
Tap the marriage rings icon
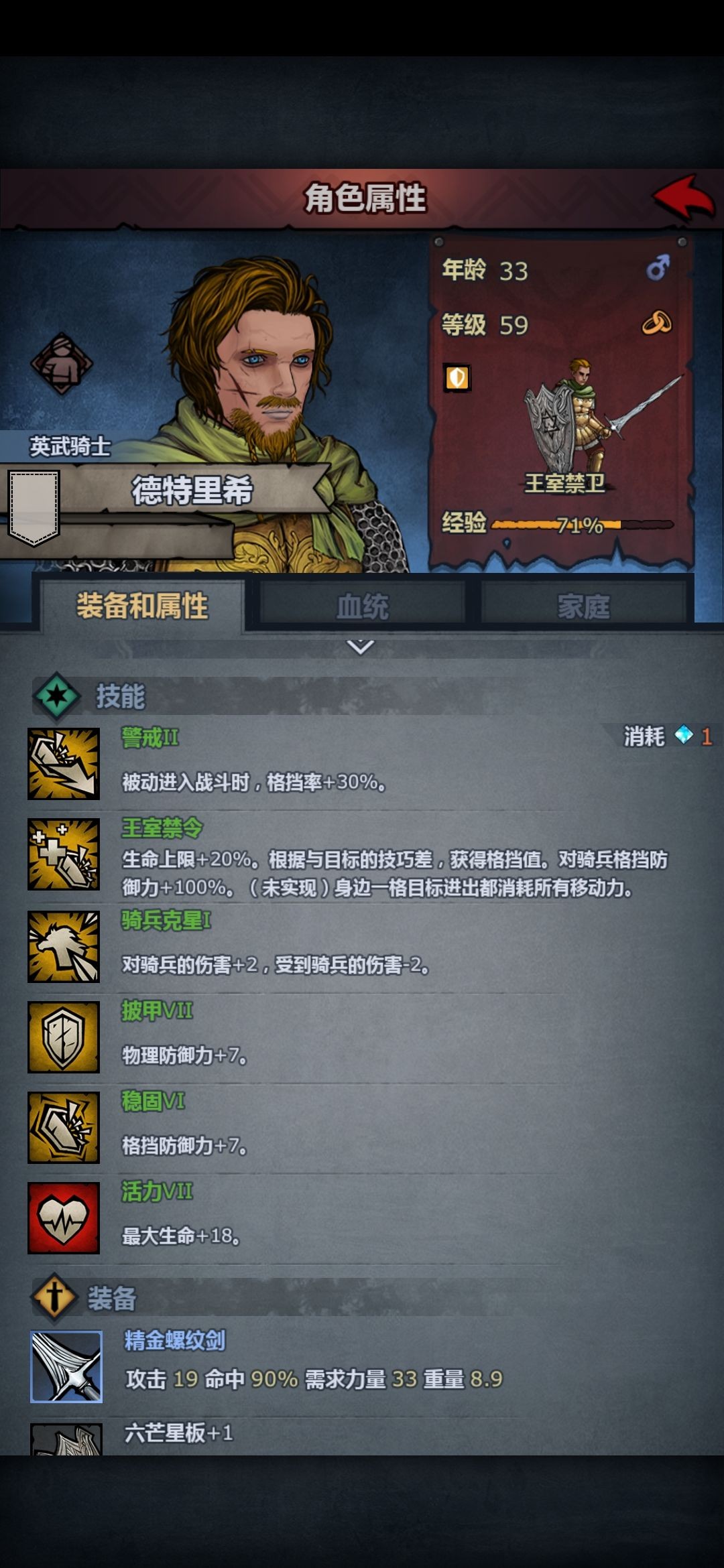click(x=657, y=323)
